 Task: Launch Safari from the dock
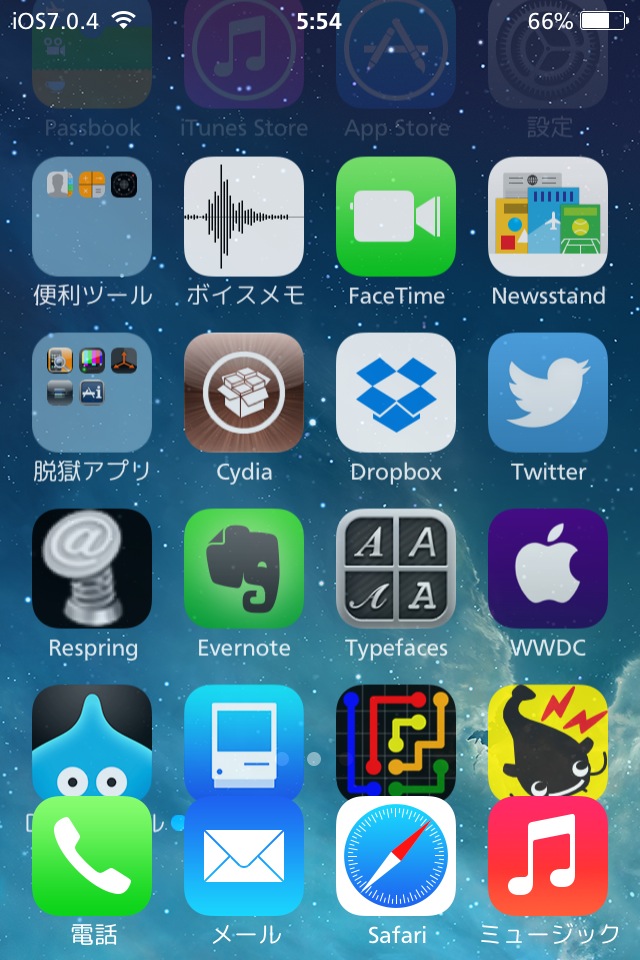tap(396, 856)
